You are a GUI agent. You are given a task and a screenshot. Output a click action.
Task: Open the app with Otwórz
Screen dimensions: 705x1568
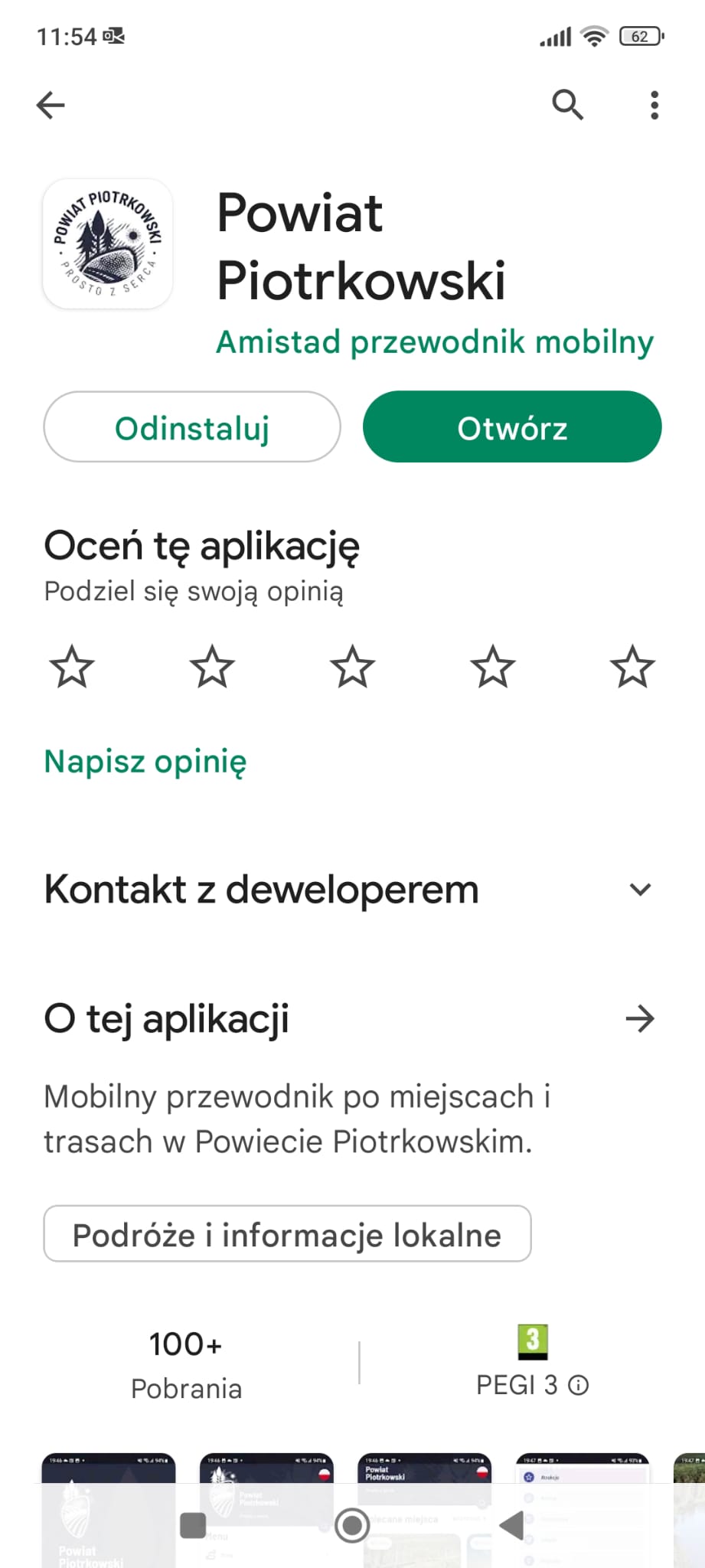click(x=511, y=427)
